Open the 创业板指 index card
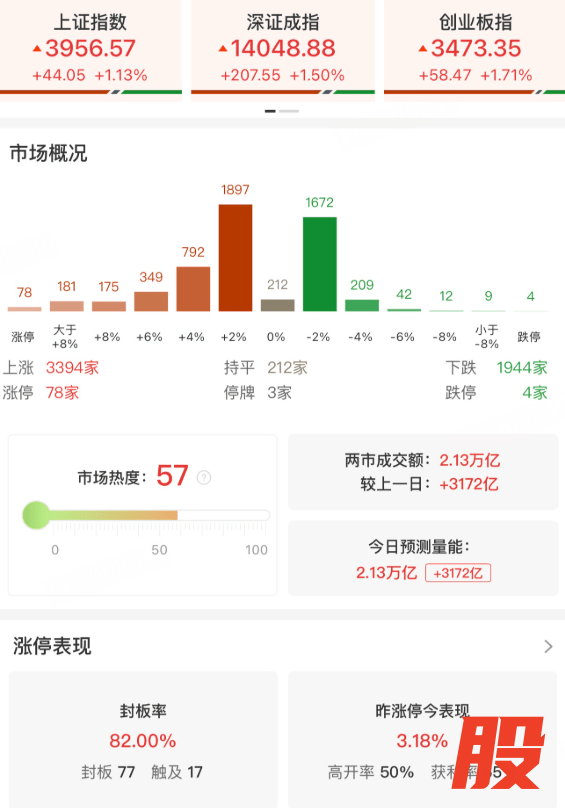 (x=474, y=50)
